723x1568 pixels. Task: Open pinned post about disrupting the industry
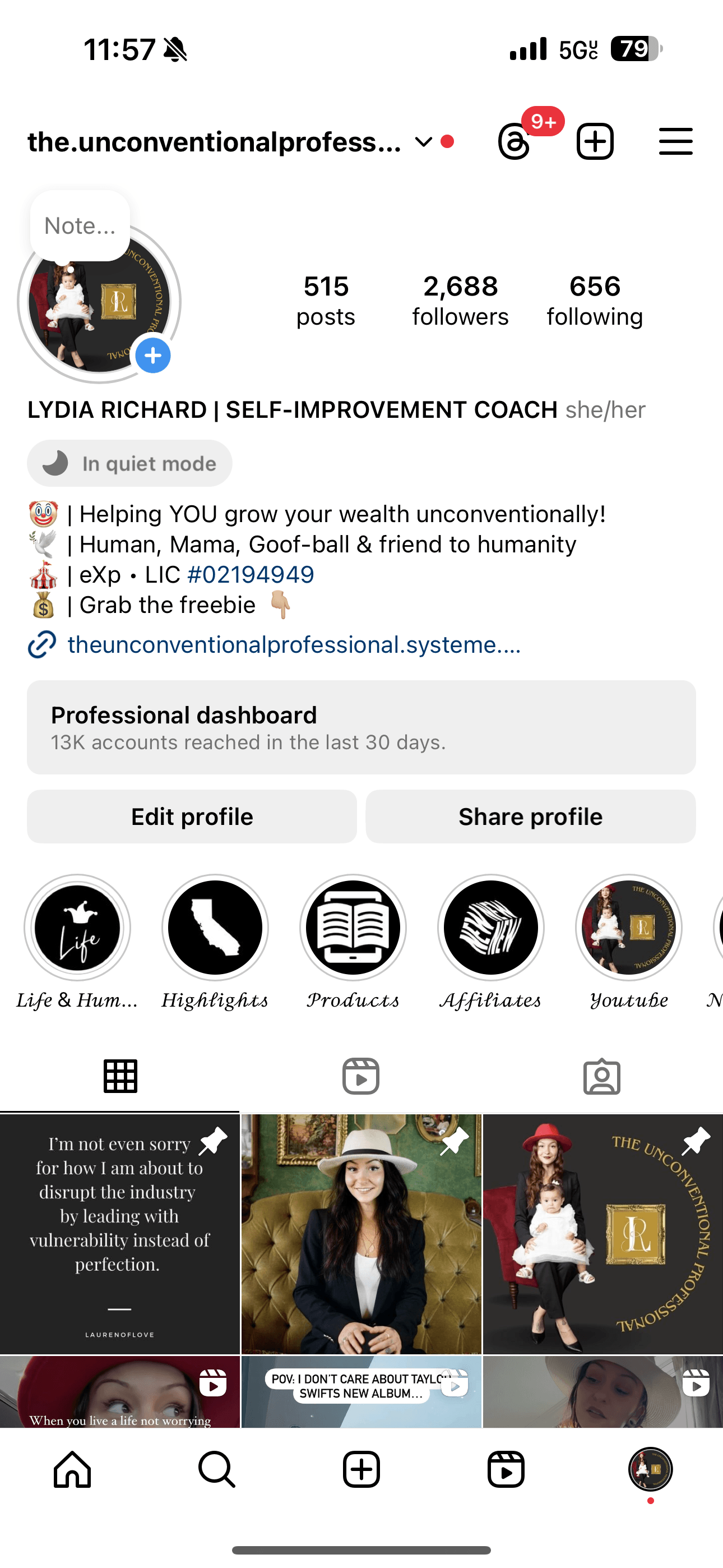(x=120, y=1233)
